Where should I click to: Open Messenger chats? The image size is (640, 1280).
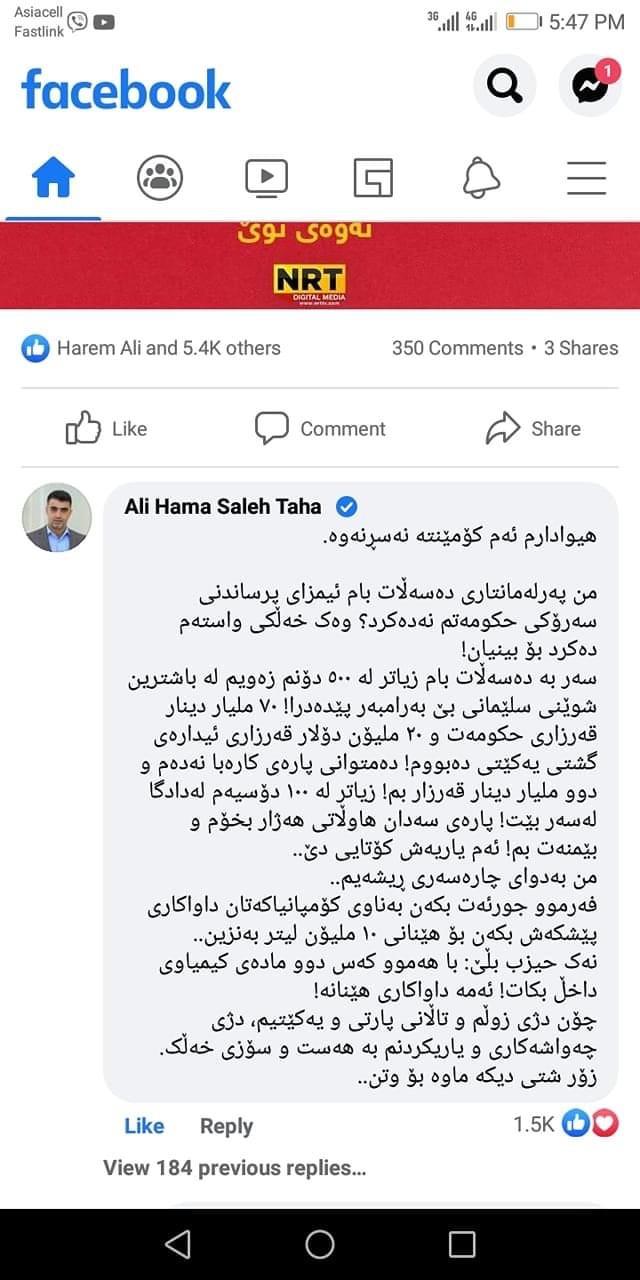coord(590,86)
